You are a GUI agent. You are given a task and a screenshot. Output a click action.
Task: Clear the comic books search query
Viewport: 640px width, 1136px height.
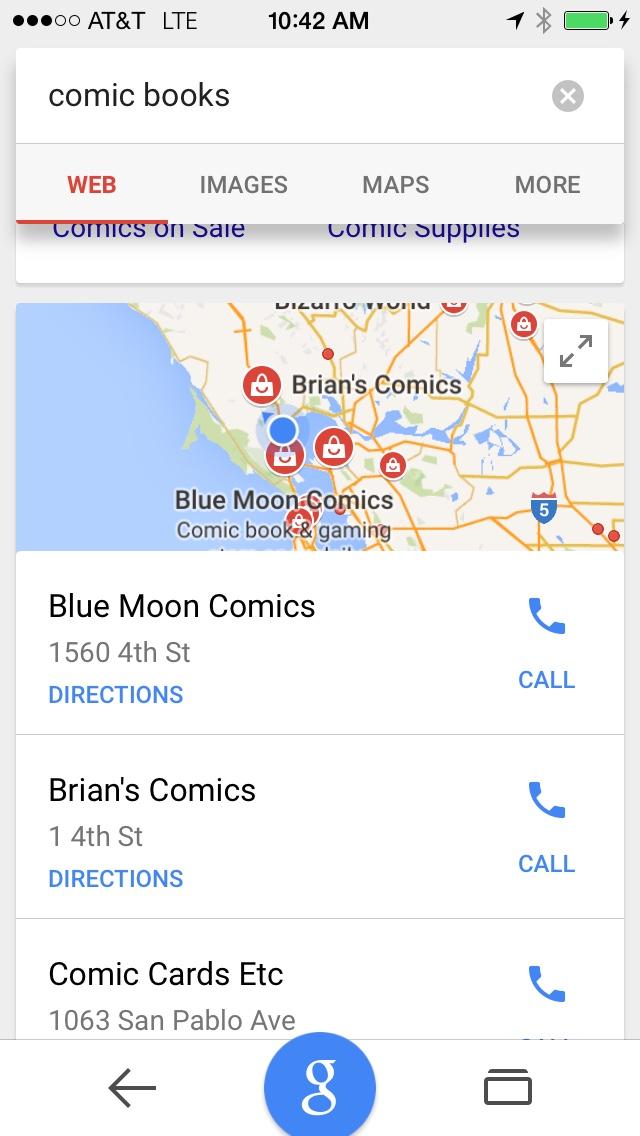pyautogui.click(x=567, y=96)
